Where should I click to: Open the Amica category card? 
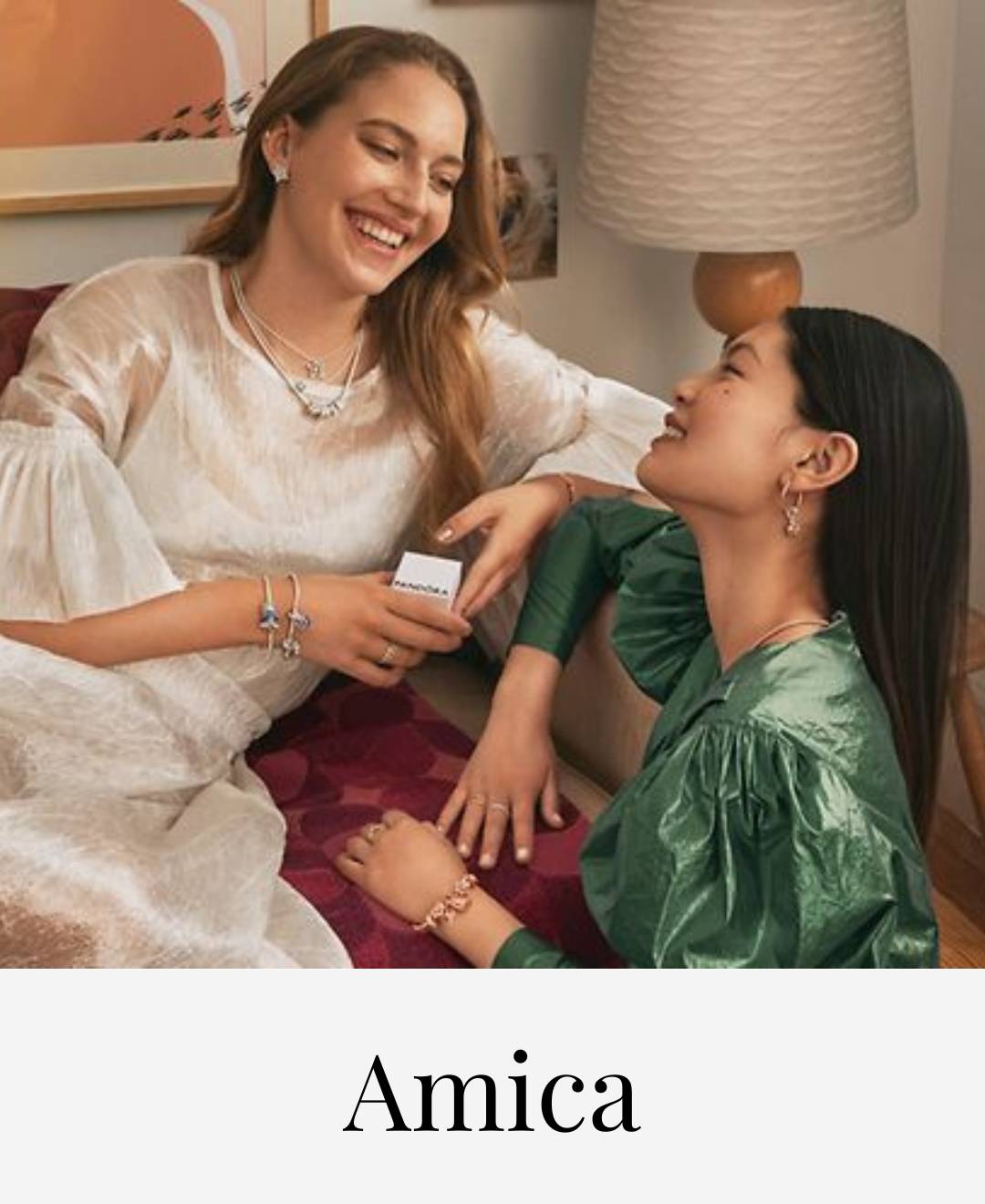pyautogui.click(x=493, y=1090)
